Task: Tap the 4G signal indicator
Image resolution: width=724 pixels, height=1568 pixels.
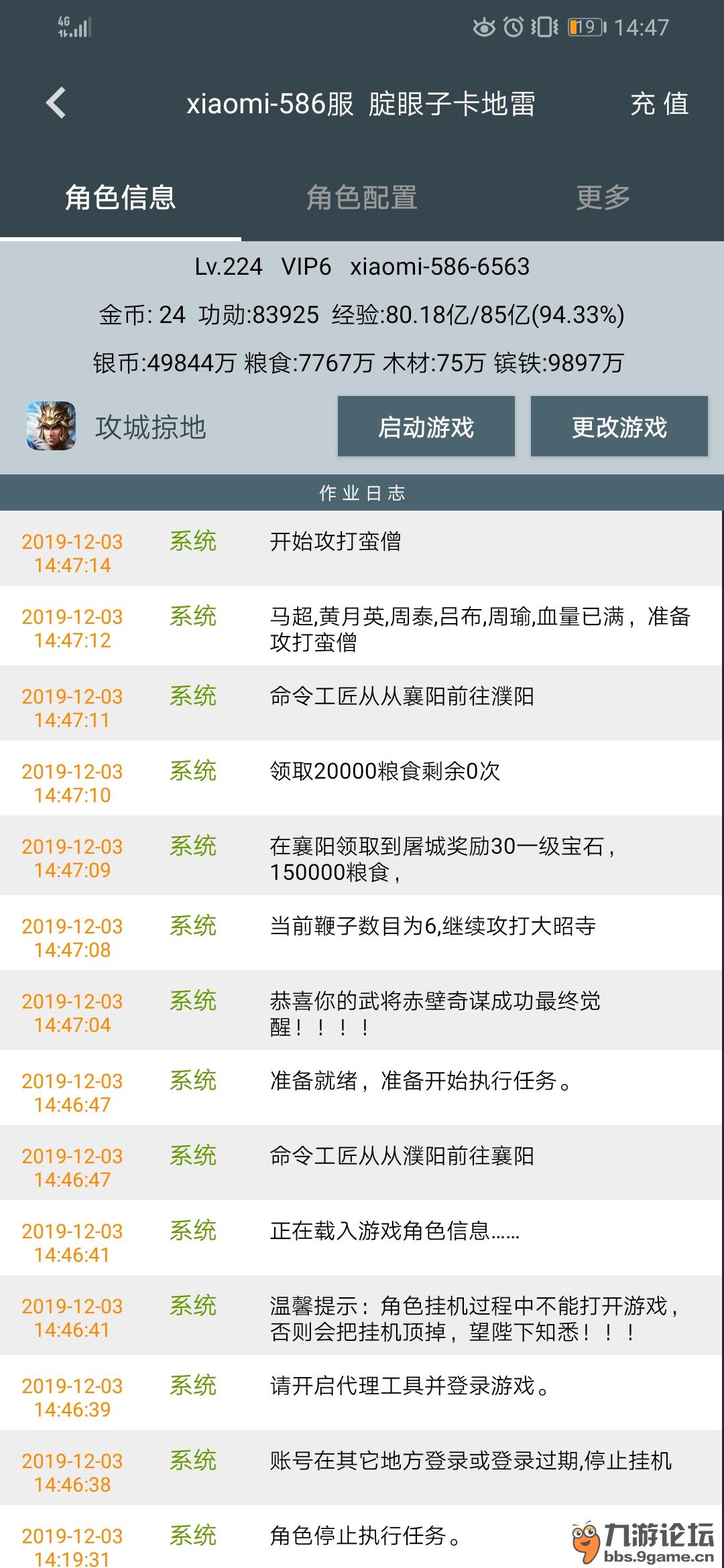Action: coord(74,25)
